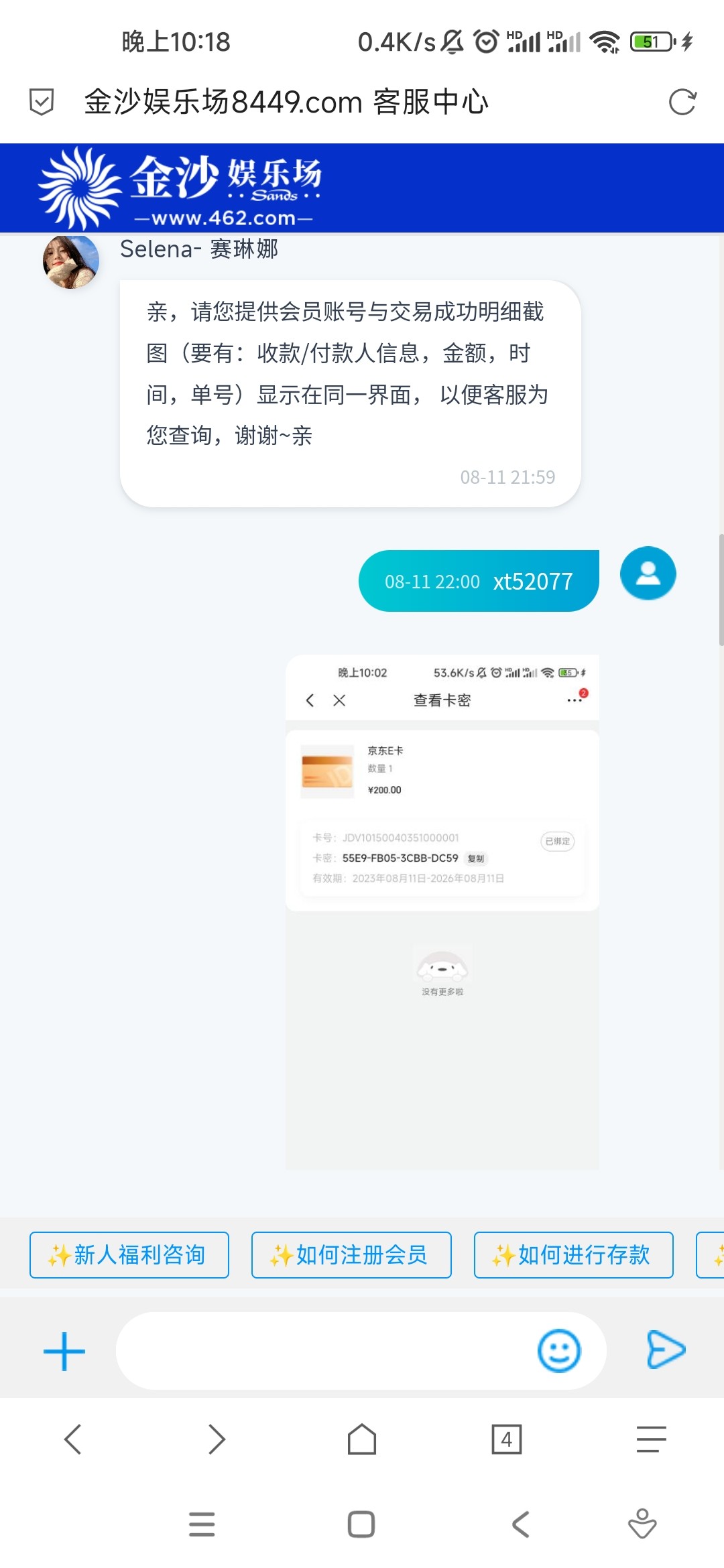This screenshot has width=724, height=1568.
Task: Tap the system back button
Action: (521, 1524)
